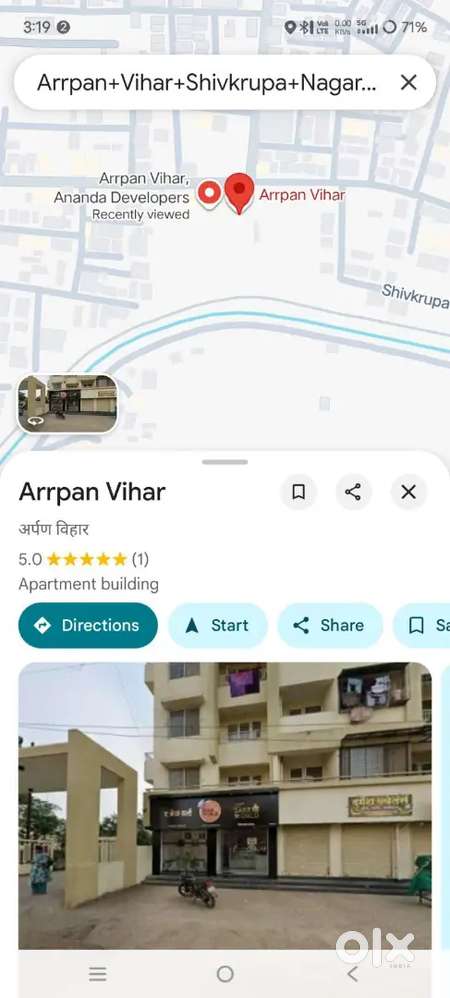The width and height of the screenshot is (450, 998).
Task: Save Arrpan Vihar with the bookmark icon
Action: coord(299,492)
